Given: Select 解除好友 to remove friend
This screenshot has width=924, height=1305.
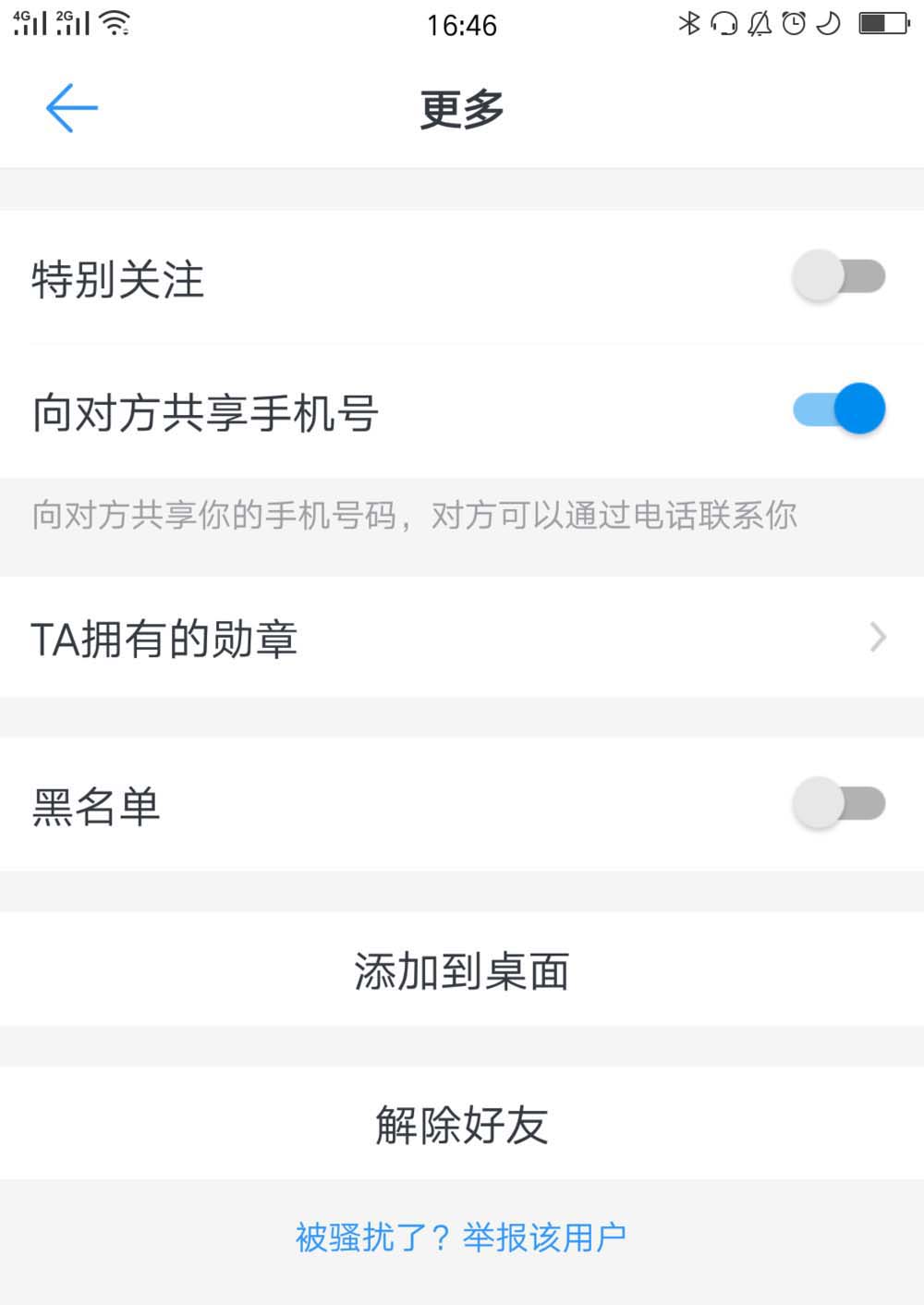Looking at the screenshot, I should [x=462, y=1124].
